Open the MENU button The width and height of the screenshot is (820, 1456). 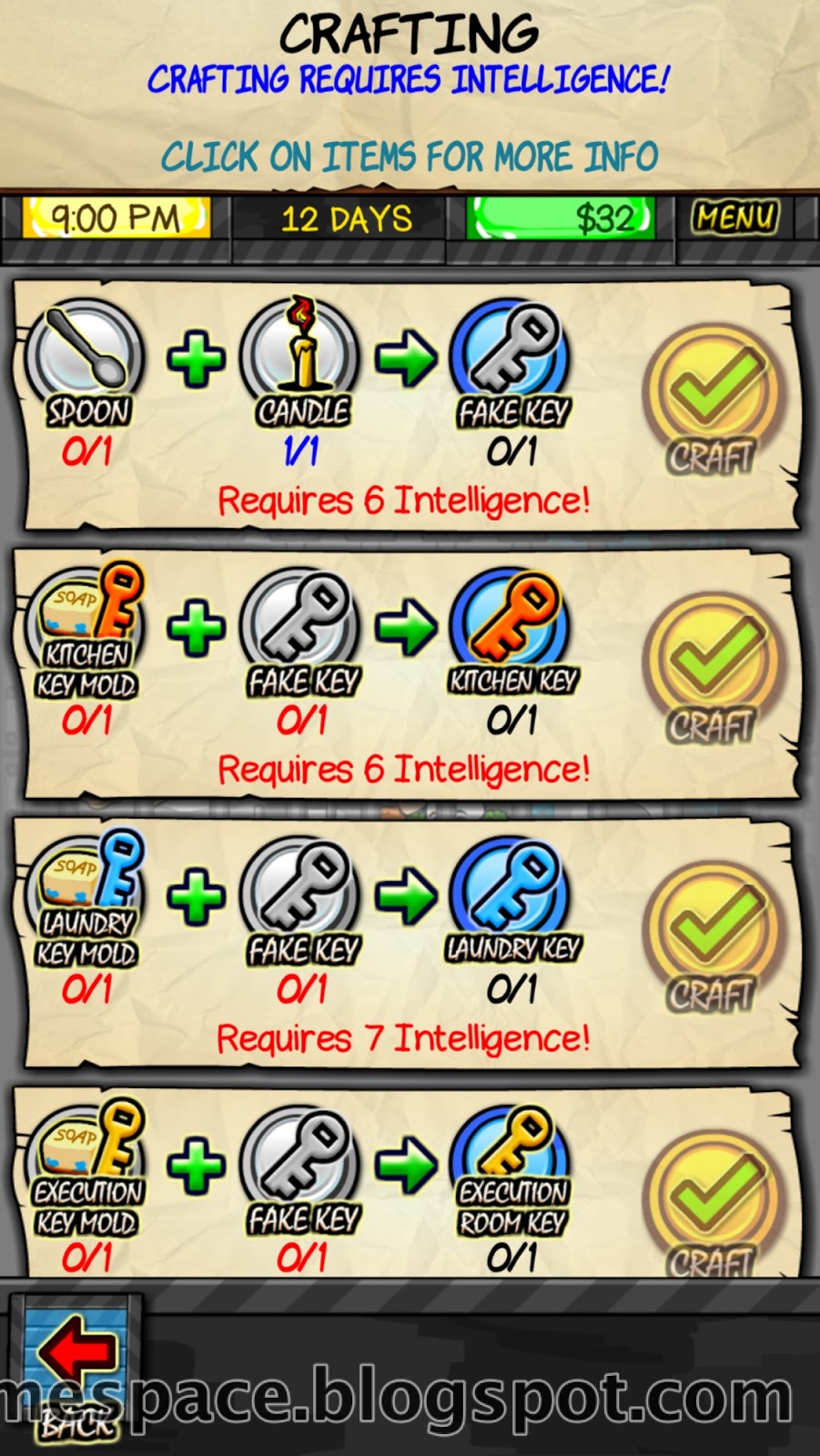point(734,217)
